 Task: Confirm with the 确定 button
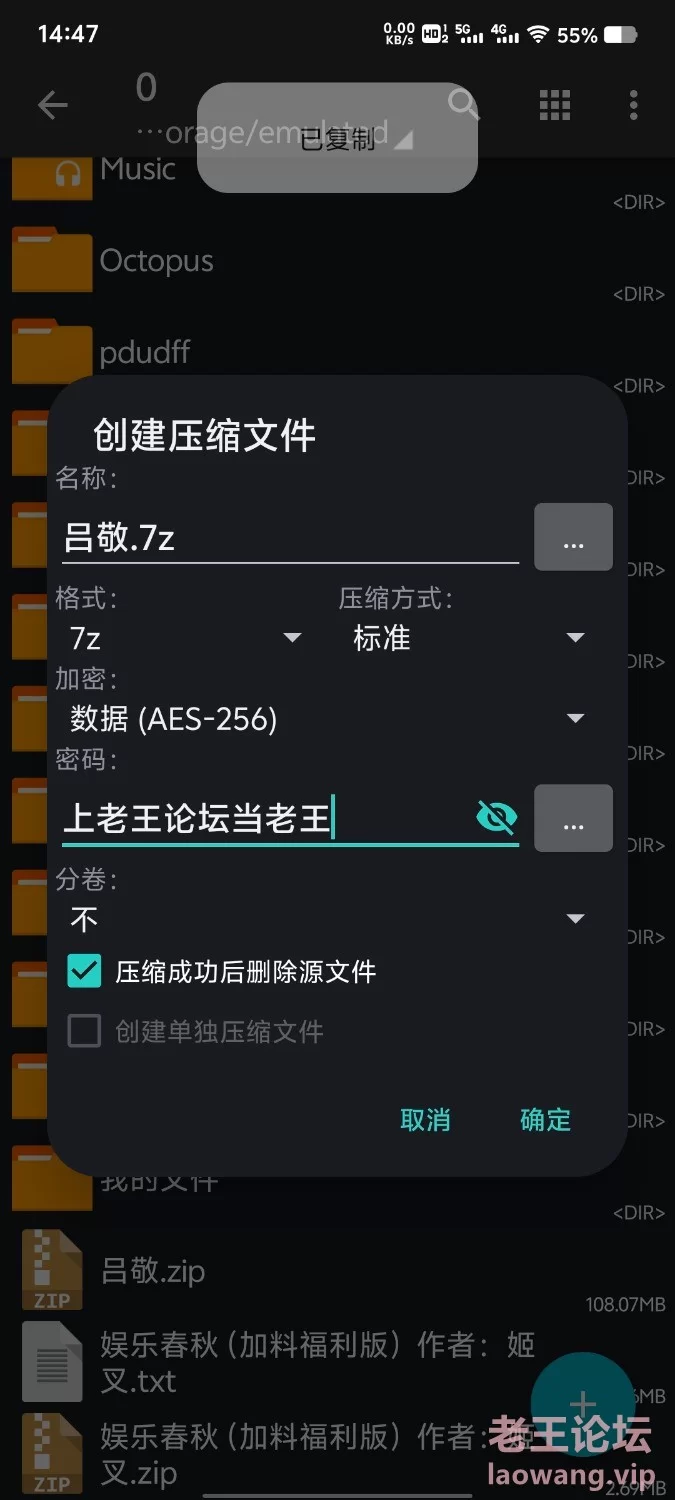tap(545, 1120)
